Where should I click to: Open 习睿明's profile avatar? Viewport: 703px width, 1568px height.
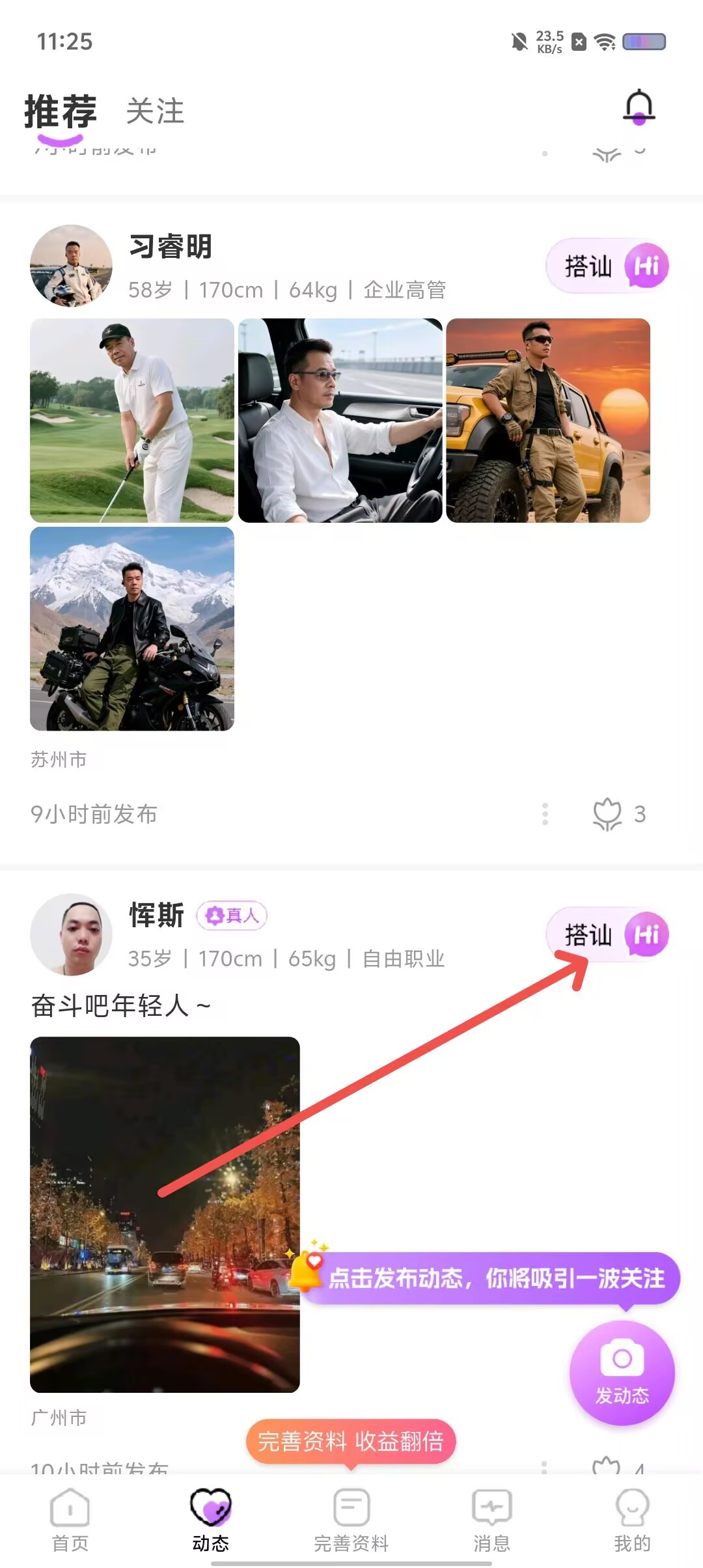point(71,266)
